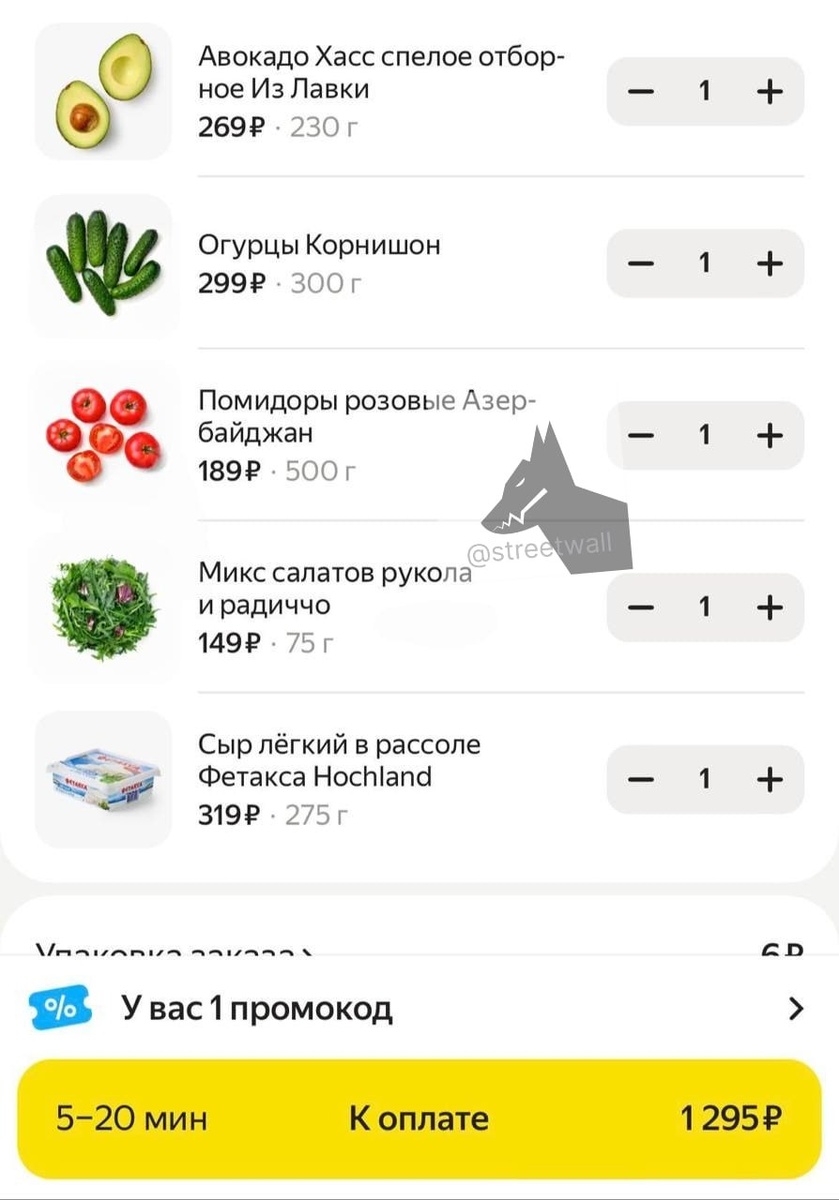Decrease Помидоры розовые Азербайджан quantity
This screenshot has height=1200, width=839.
tap(641, 436)
